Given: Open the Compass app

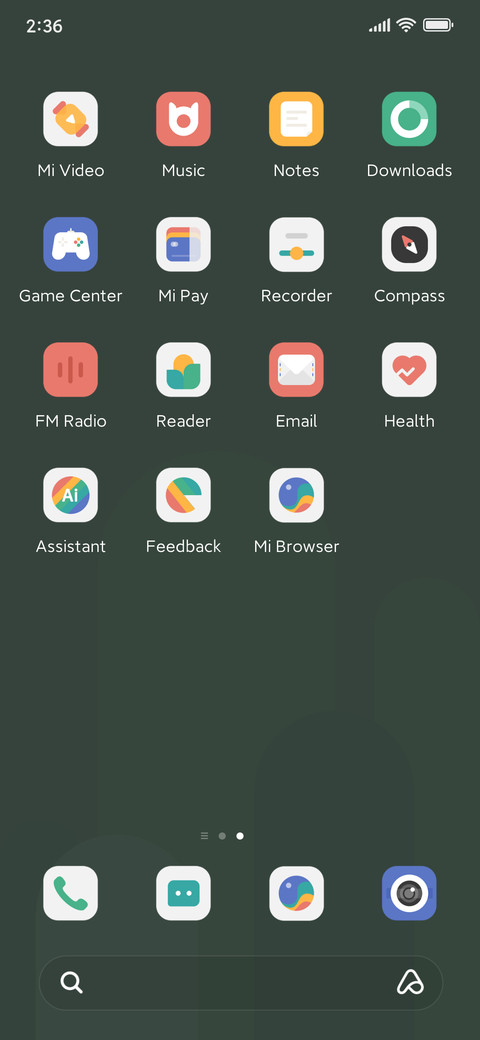Looking at the screenshot, I should [409, 245].
